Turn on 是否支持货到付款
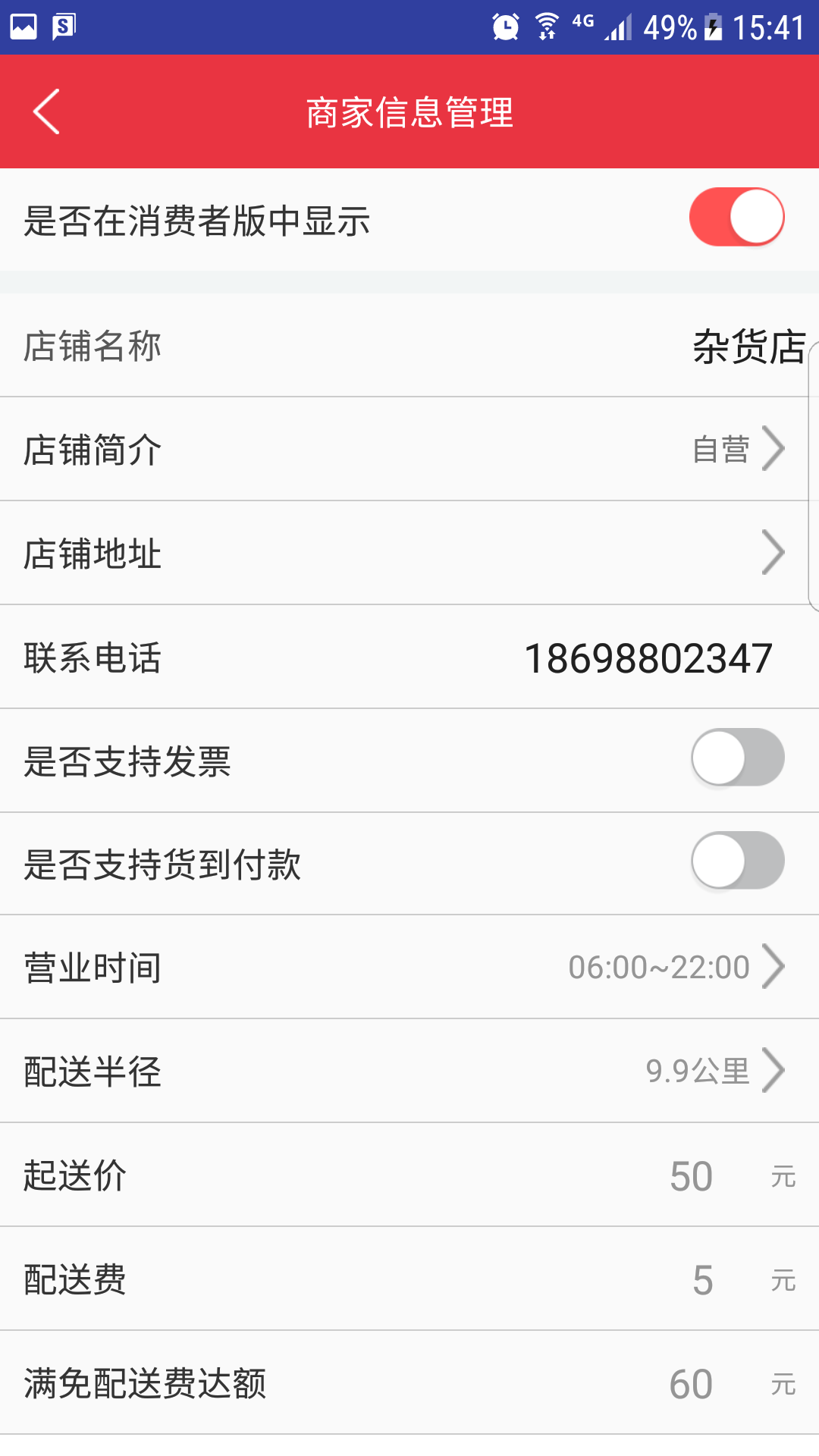Screen dimensions: 819x1456 (x=737, y=861)
